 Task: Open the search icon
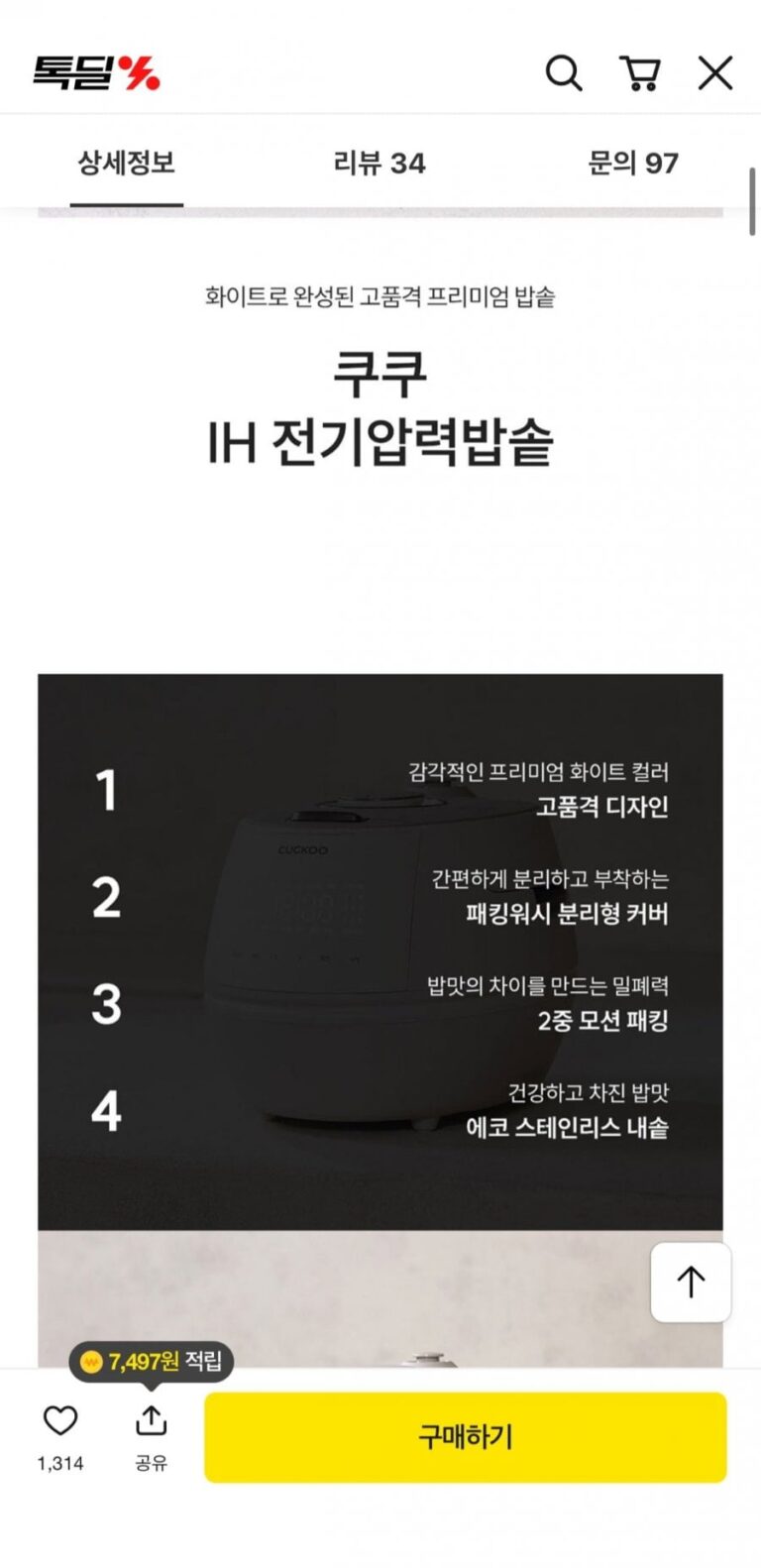(x=564, y=73)
